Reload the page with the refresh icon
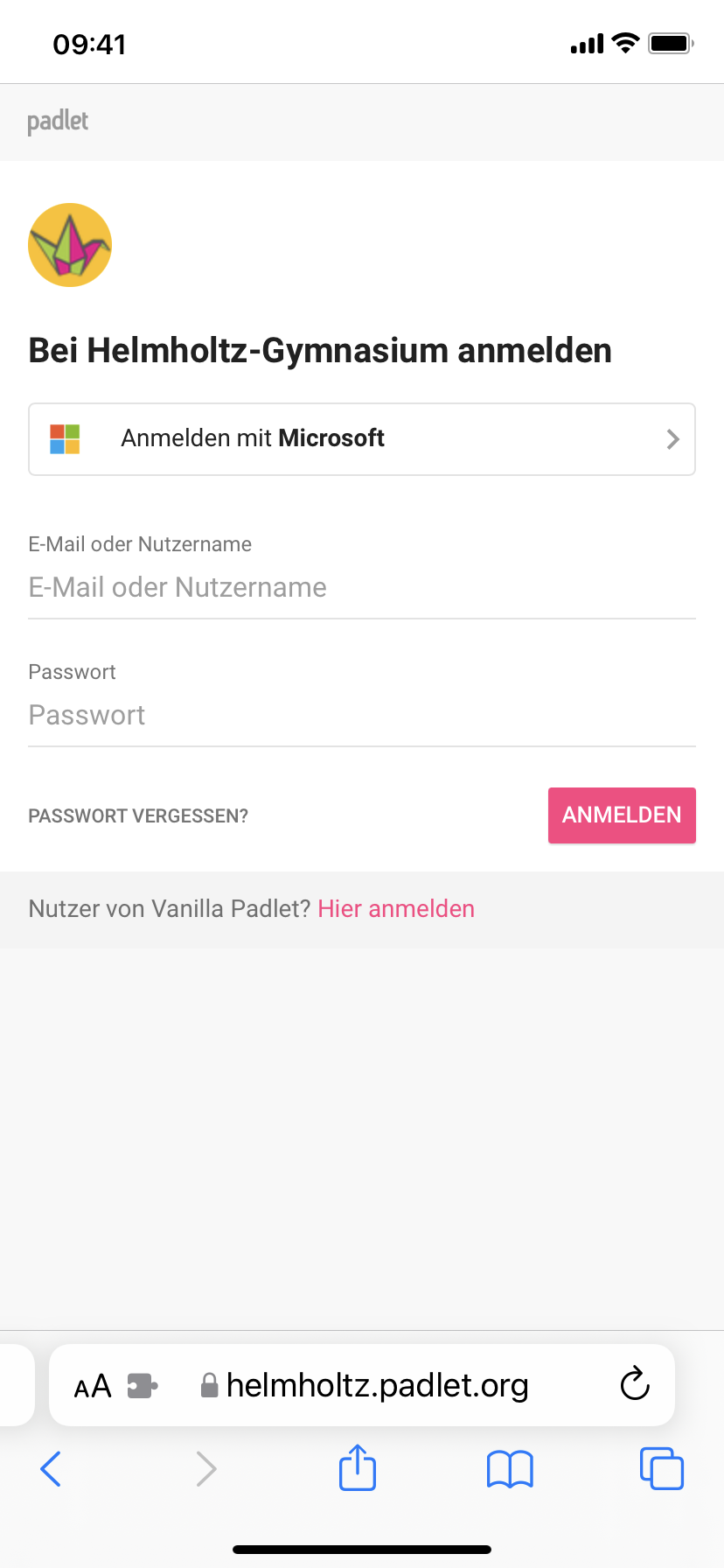Screen dimensions: 724x1568 click(x=635, y=1384)
